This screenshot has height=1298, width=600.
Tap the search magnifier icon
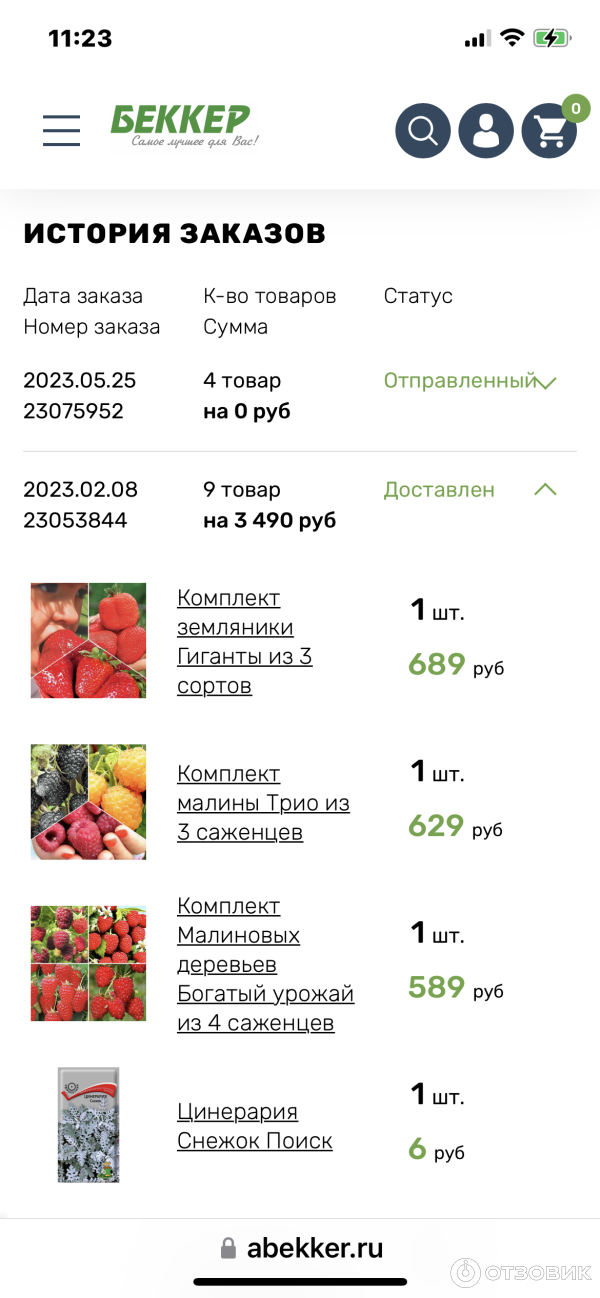423,131
